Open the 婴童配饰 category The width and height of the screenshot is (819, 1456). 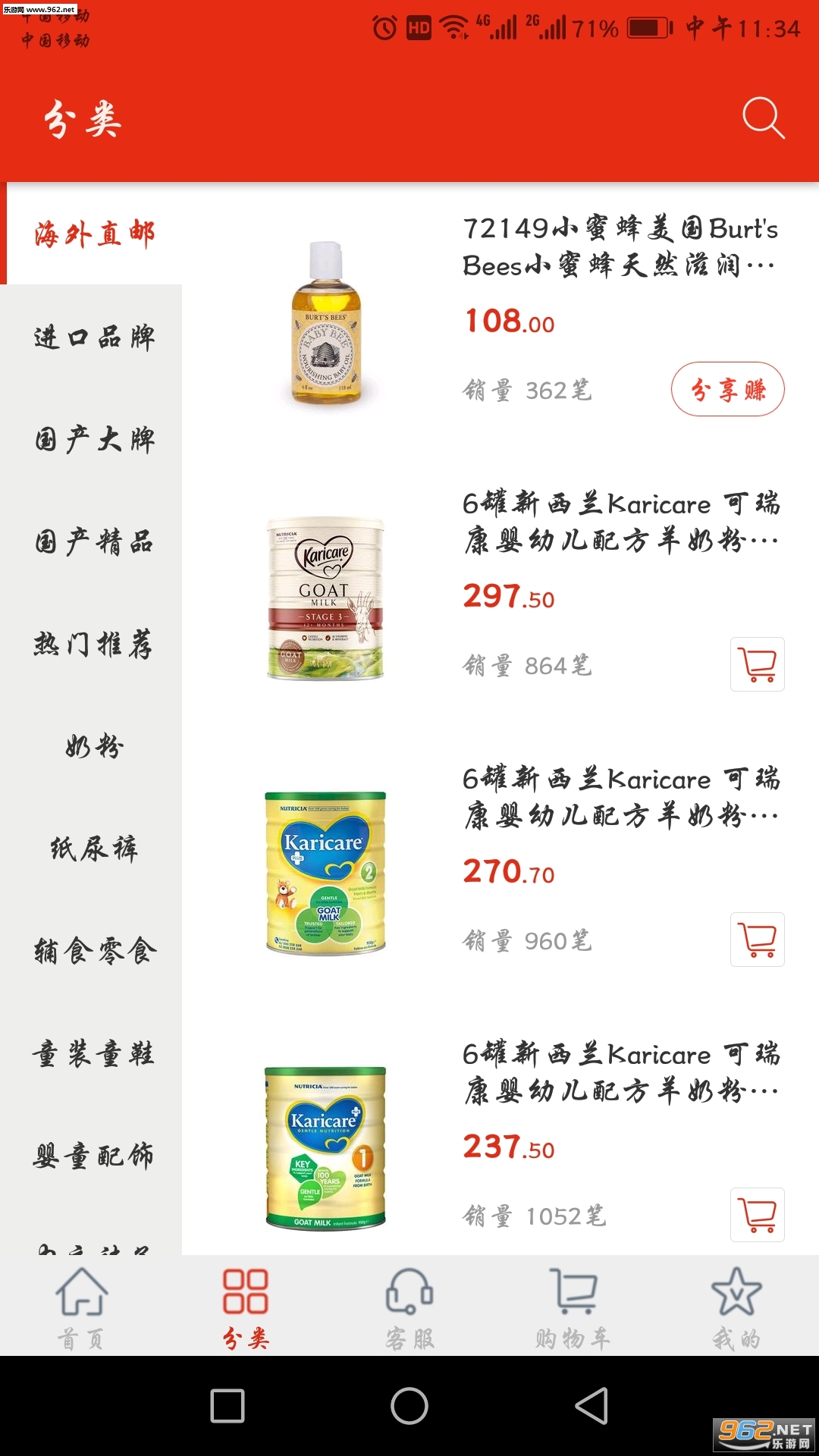[x=94, y=1156]
